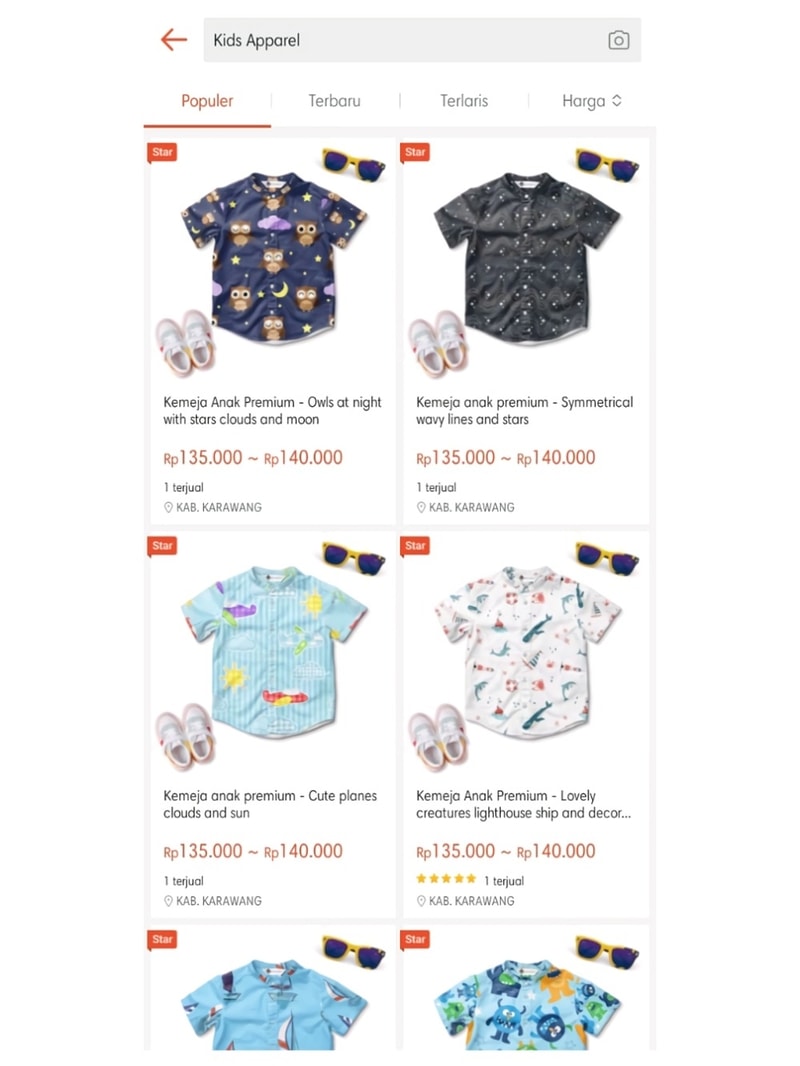800x1066 pixels.
Task: Open Cute planes clouds and sun shirt
Action: click(x=273, y=724)
